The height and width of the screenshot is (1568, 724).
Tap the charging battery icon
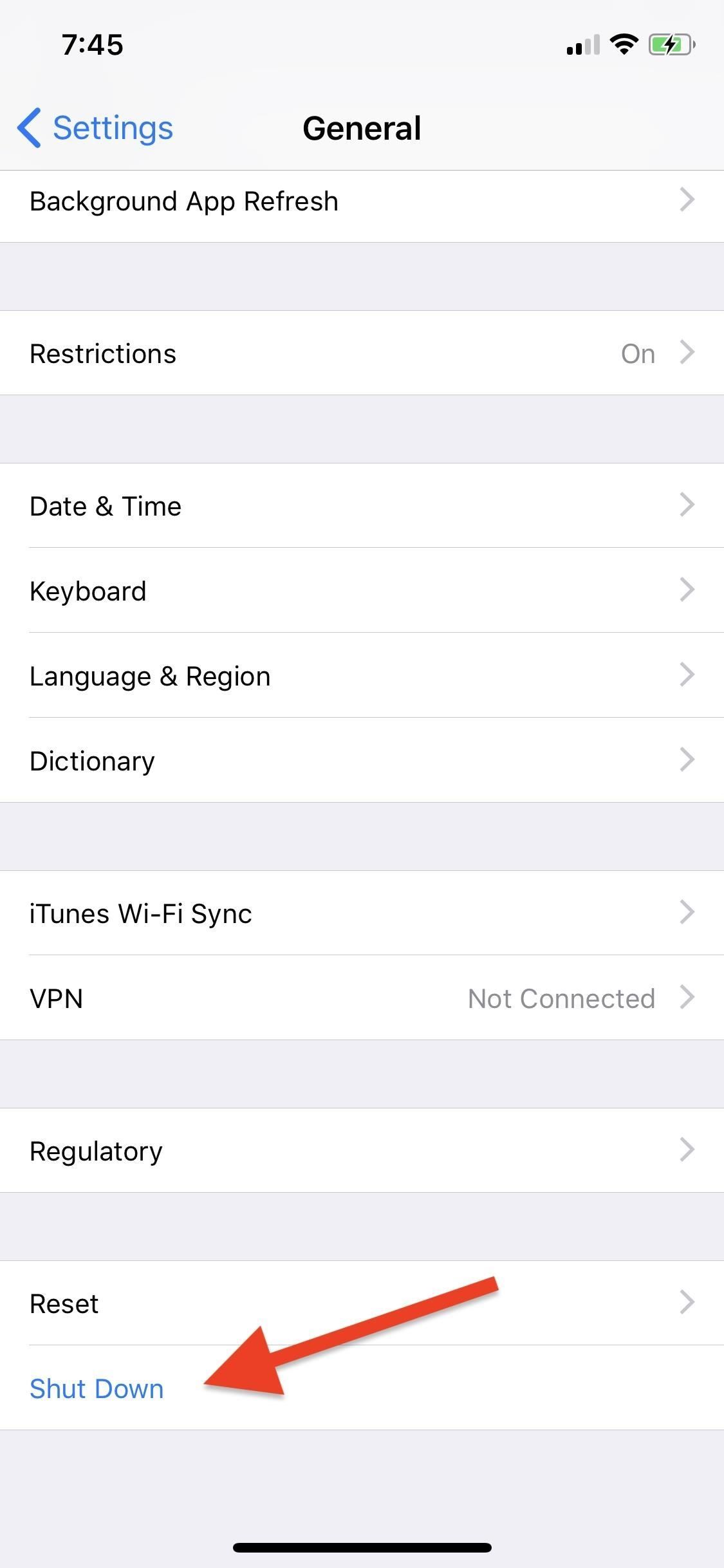(670, 44)
